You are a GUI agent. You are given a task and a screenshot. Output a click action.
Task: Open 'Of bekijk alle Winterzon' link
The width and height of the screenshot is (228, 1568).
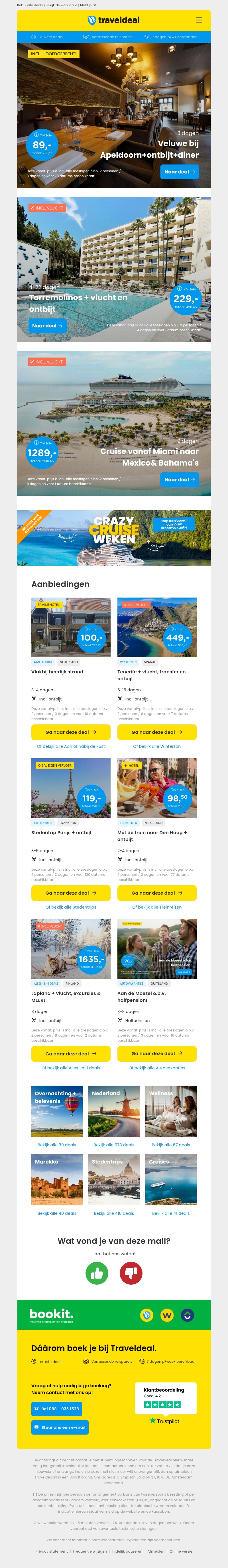coord(157,746)
